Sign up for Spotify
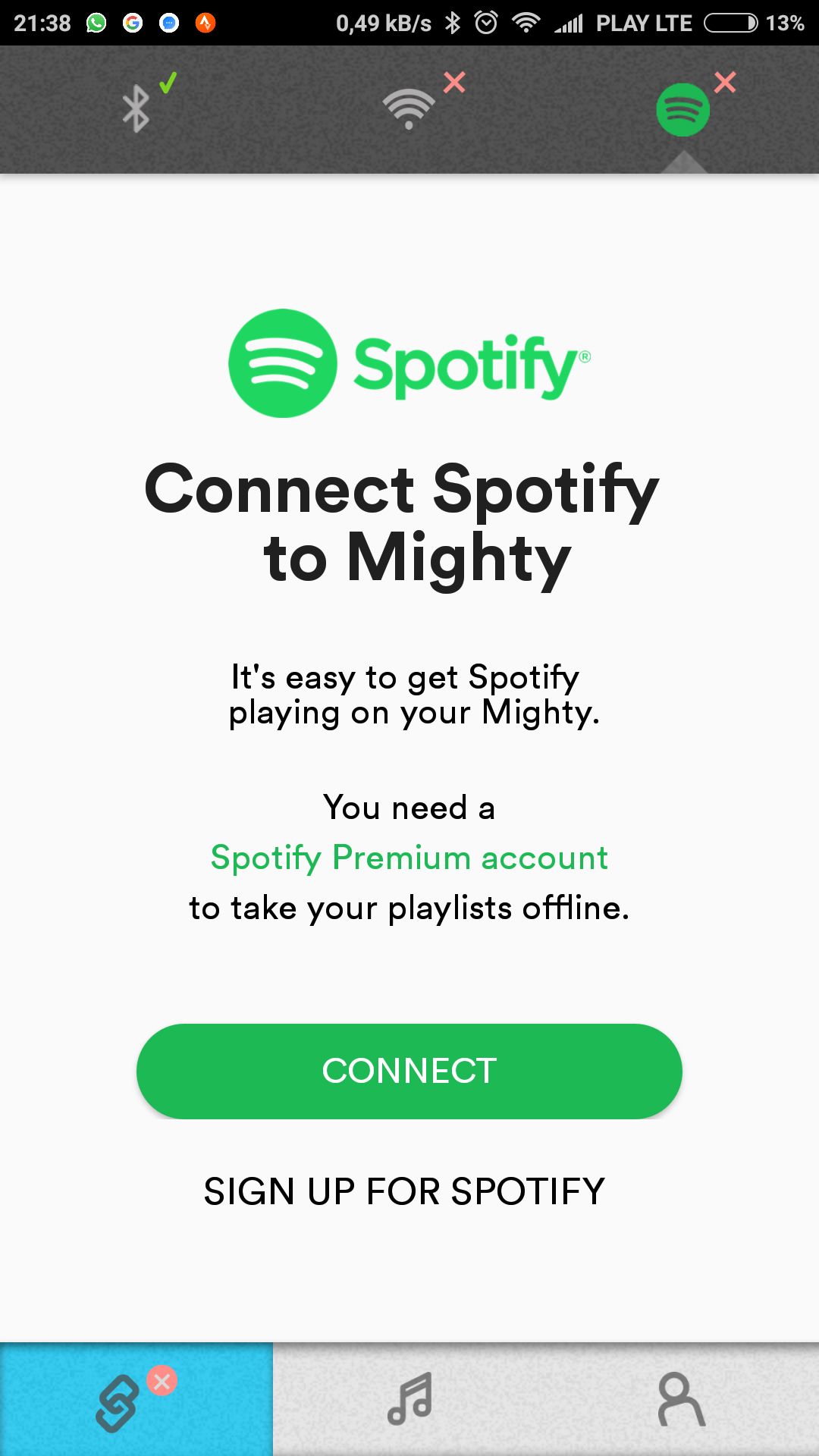 pyautogui.click(x=404, y=1191)
